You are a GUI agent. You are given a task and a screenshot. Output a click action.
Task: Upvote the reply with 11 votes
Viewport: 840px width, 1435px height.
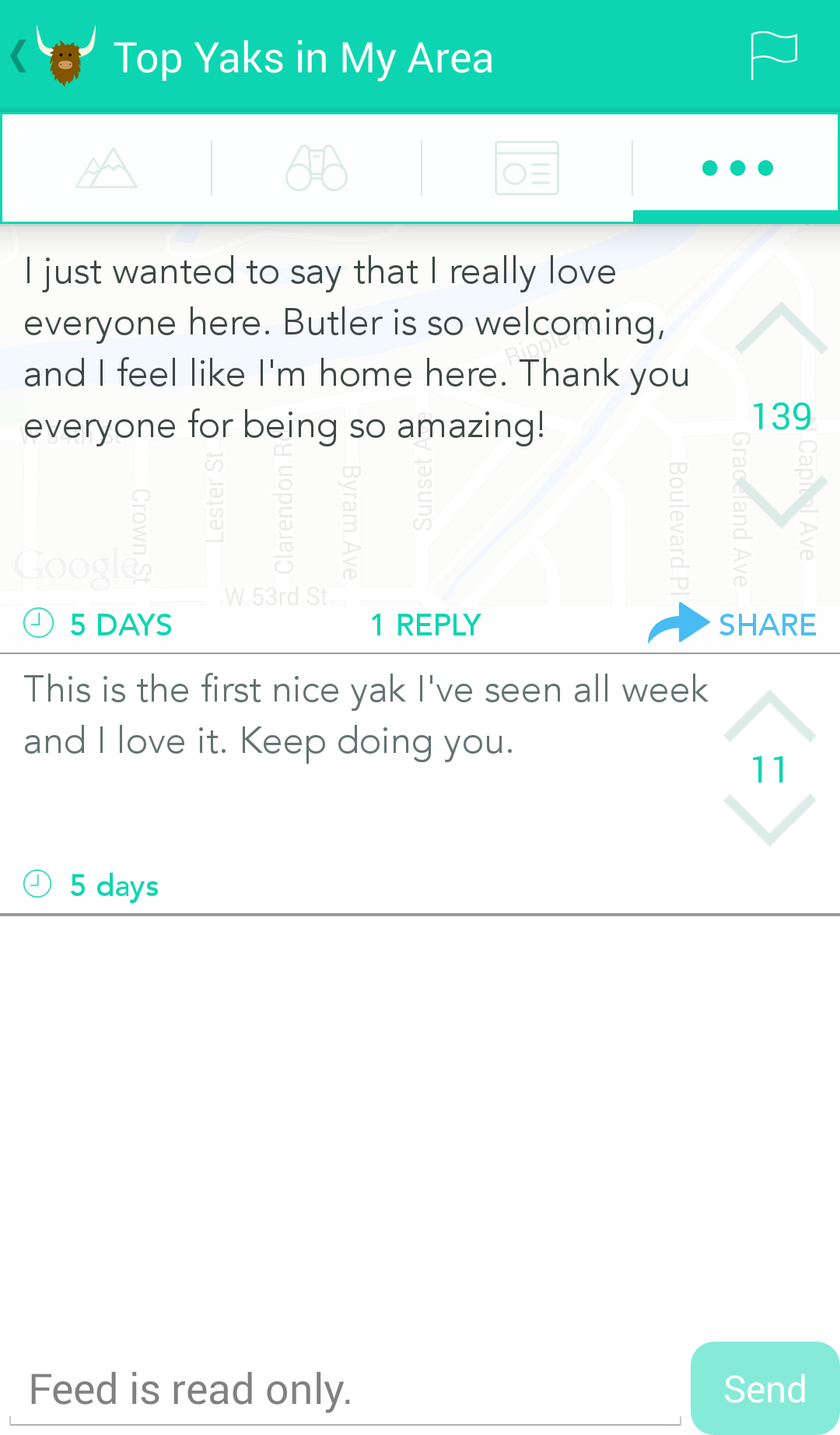(769, 716)
